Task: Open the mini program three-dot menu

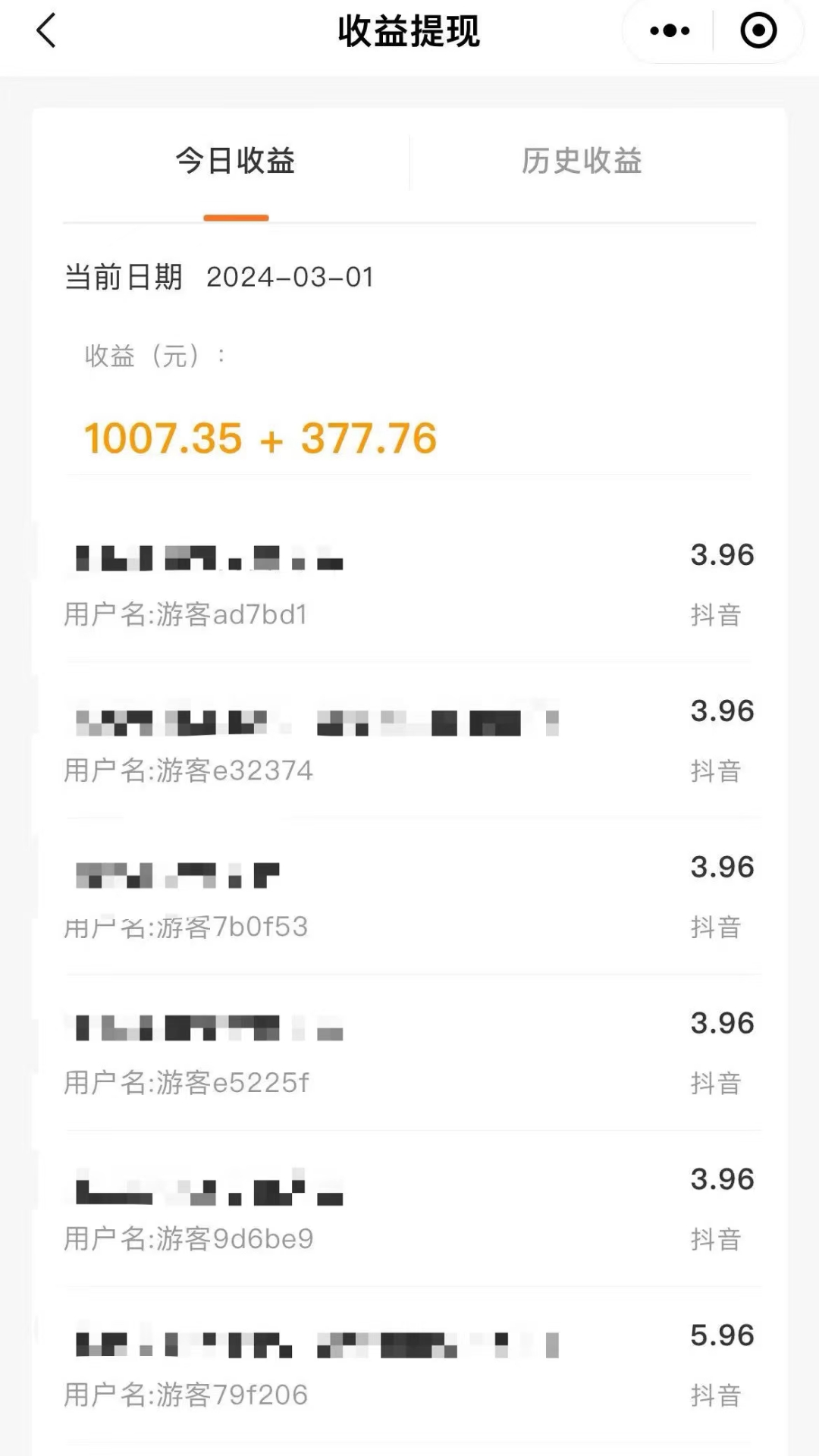Action: [x=670, y=31]
